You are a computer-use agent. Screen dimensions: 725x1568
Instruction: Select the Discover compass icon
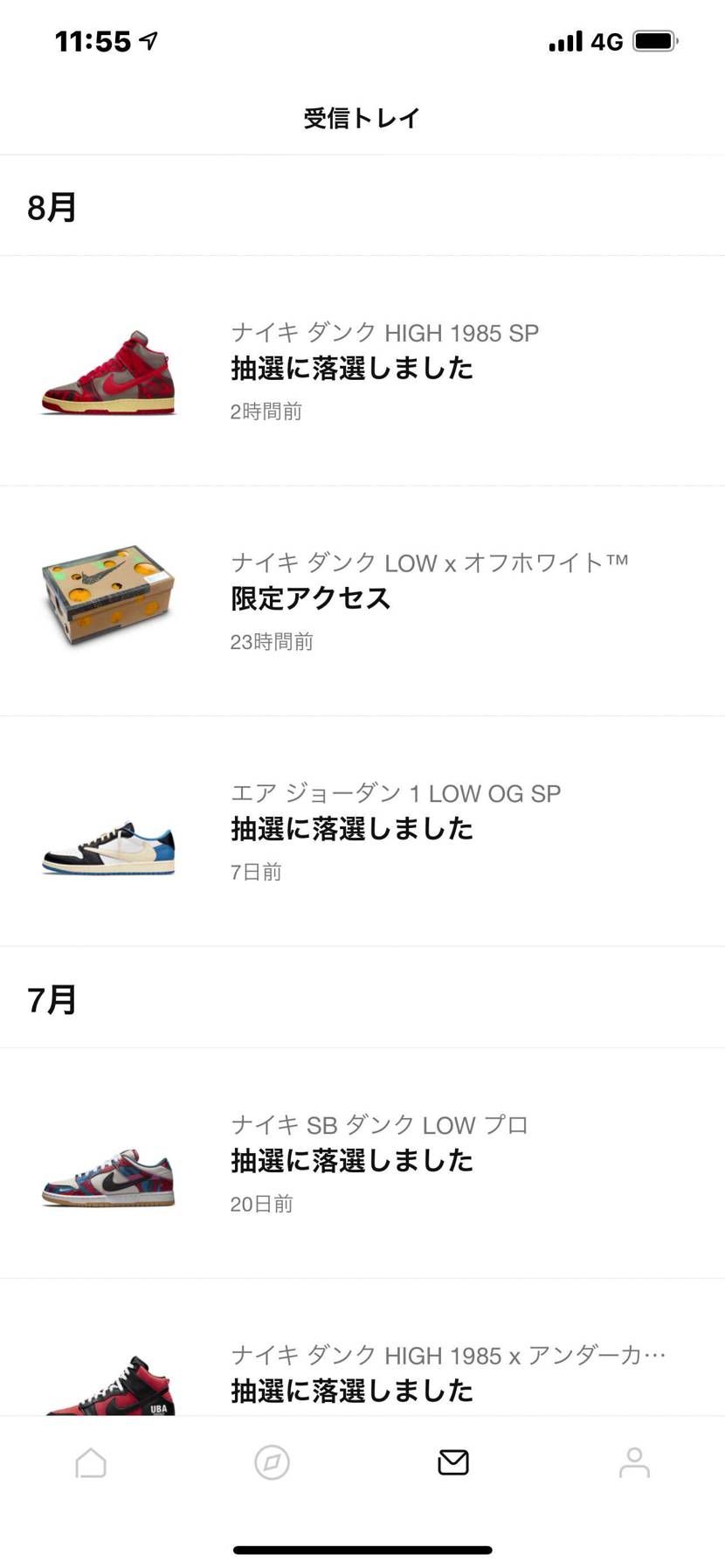click(272, 1461)
